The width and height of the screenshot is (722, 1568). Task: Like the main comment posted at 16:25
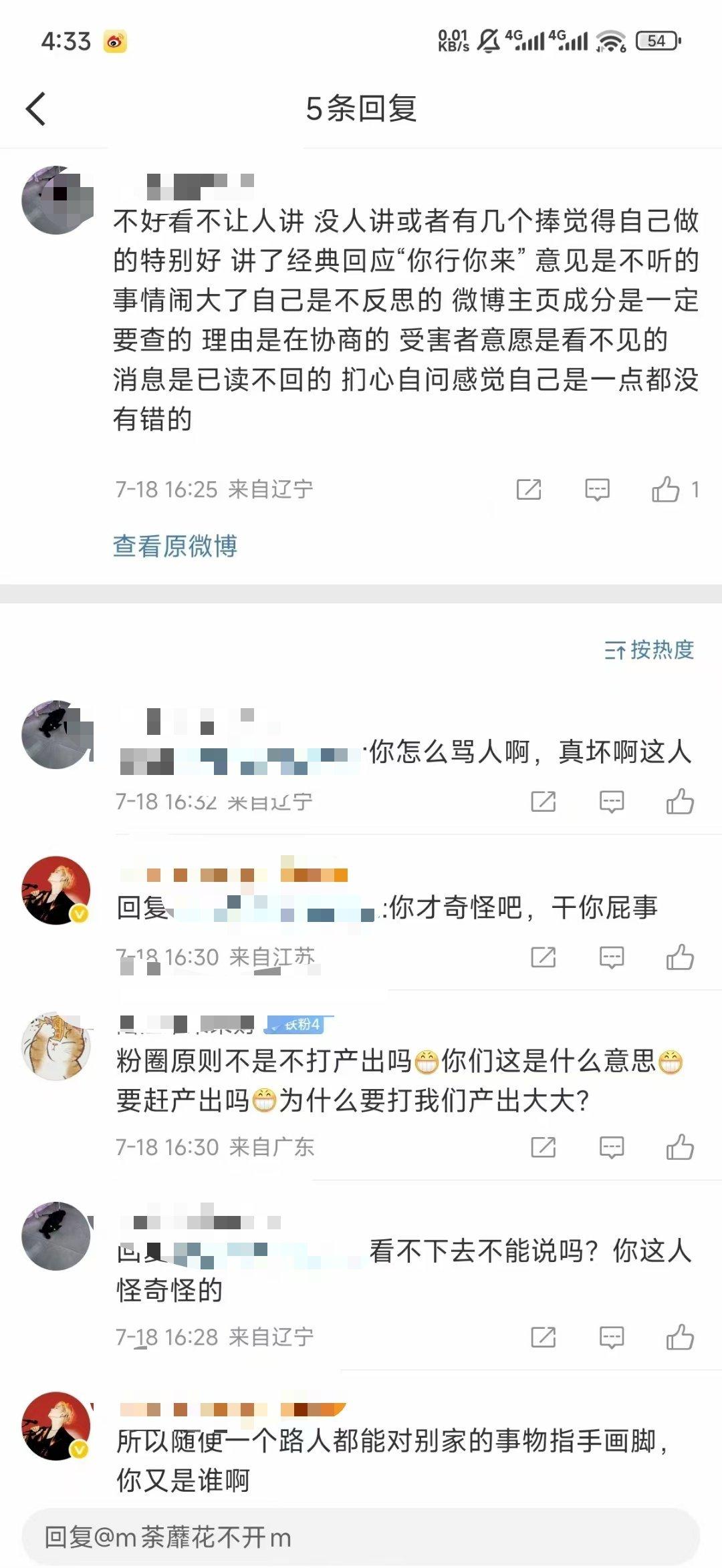coord(675,489)
